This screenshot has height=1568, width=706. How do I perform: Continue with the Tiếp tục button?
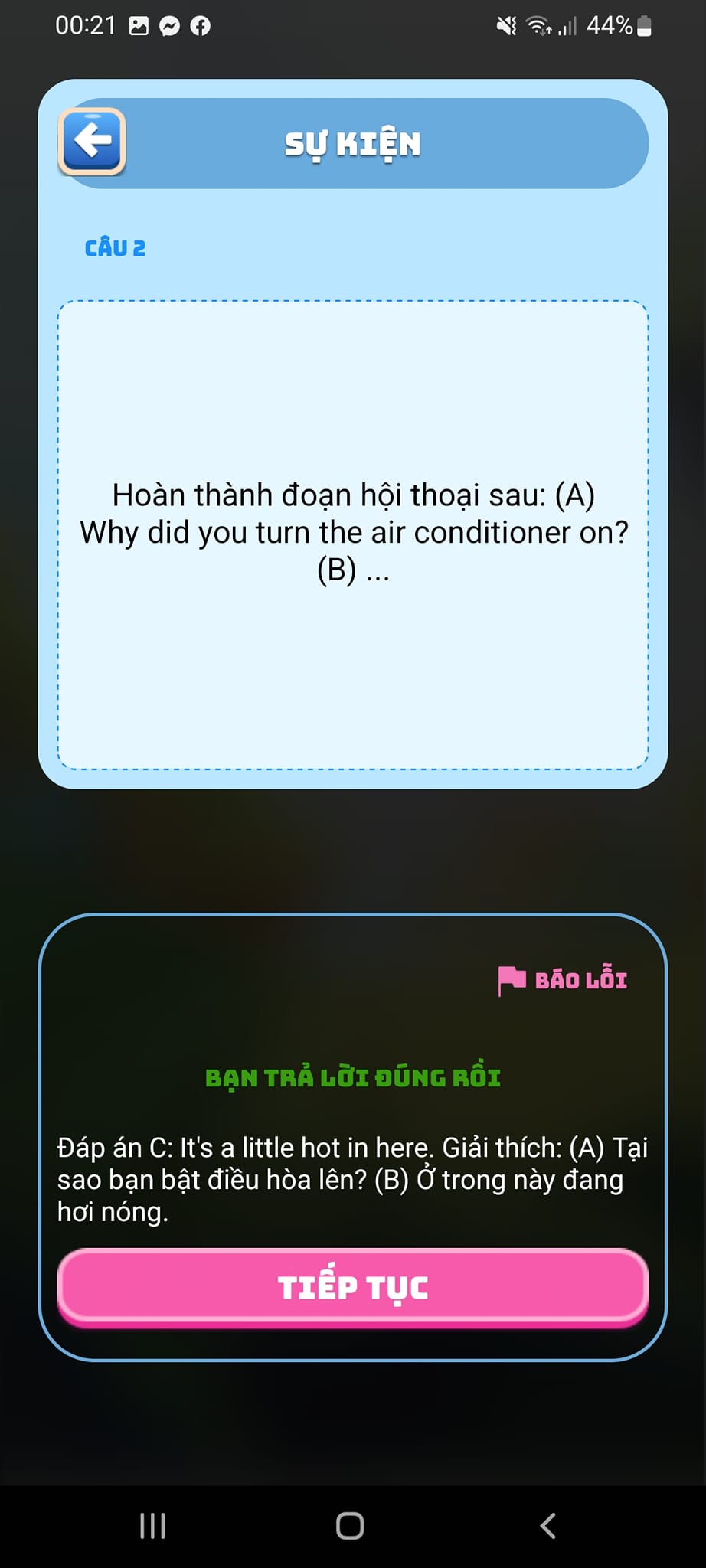(353, 1287)
